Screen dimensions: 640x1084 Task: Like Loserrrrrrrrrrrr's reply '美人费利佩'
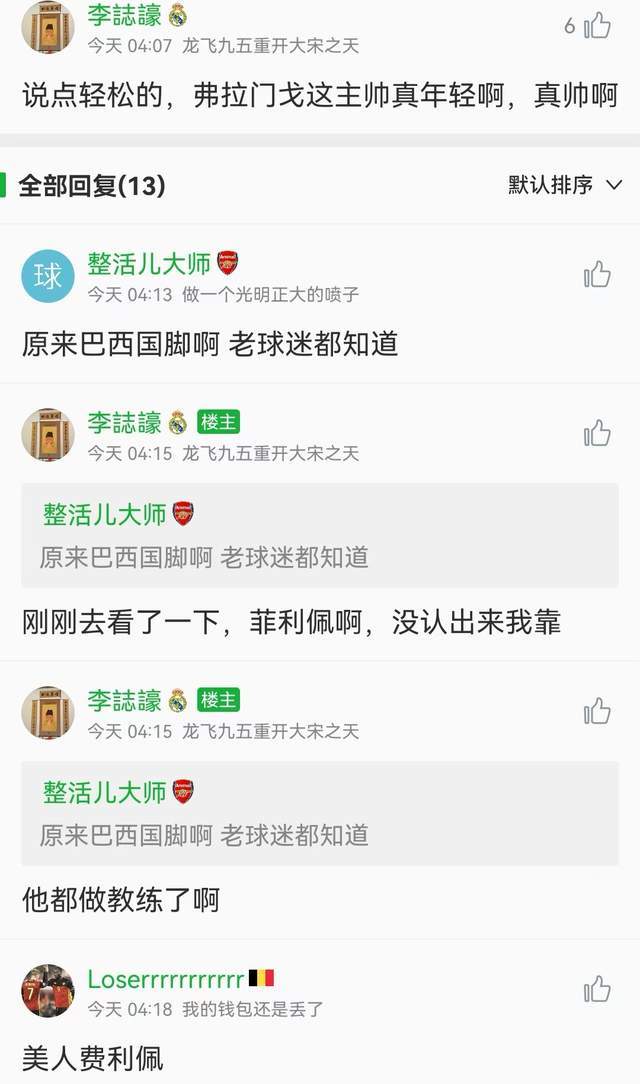pyautogui.click(x=597, y=989)
